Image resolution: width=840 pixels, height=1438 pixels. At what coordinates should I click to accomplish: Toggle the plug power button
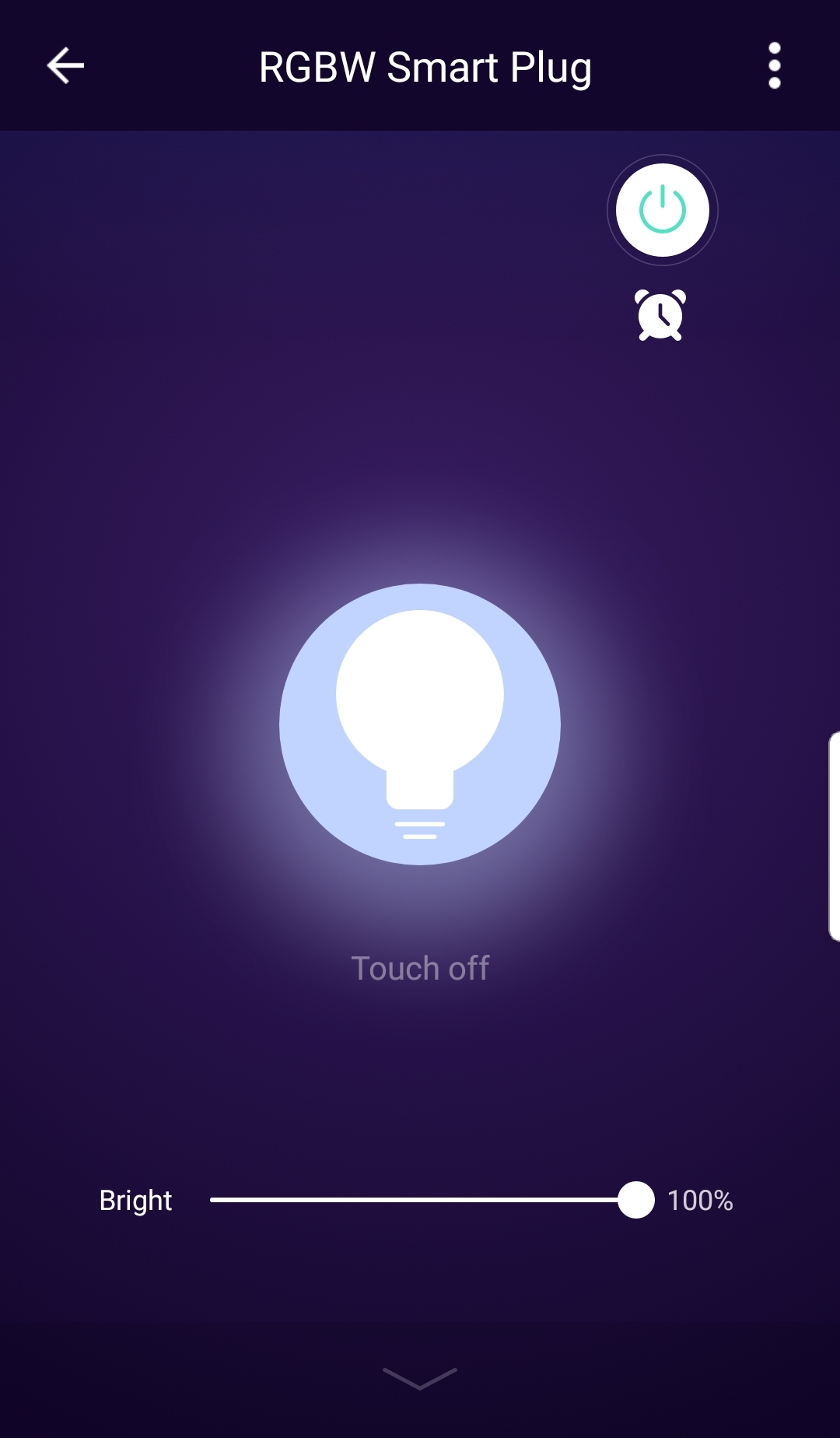pyautogui.click(x=662, y=210)
